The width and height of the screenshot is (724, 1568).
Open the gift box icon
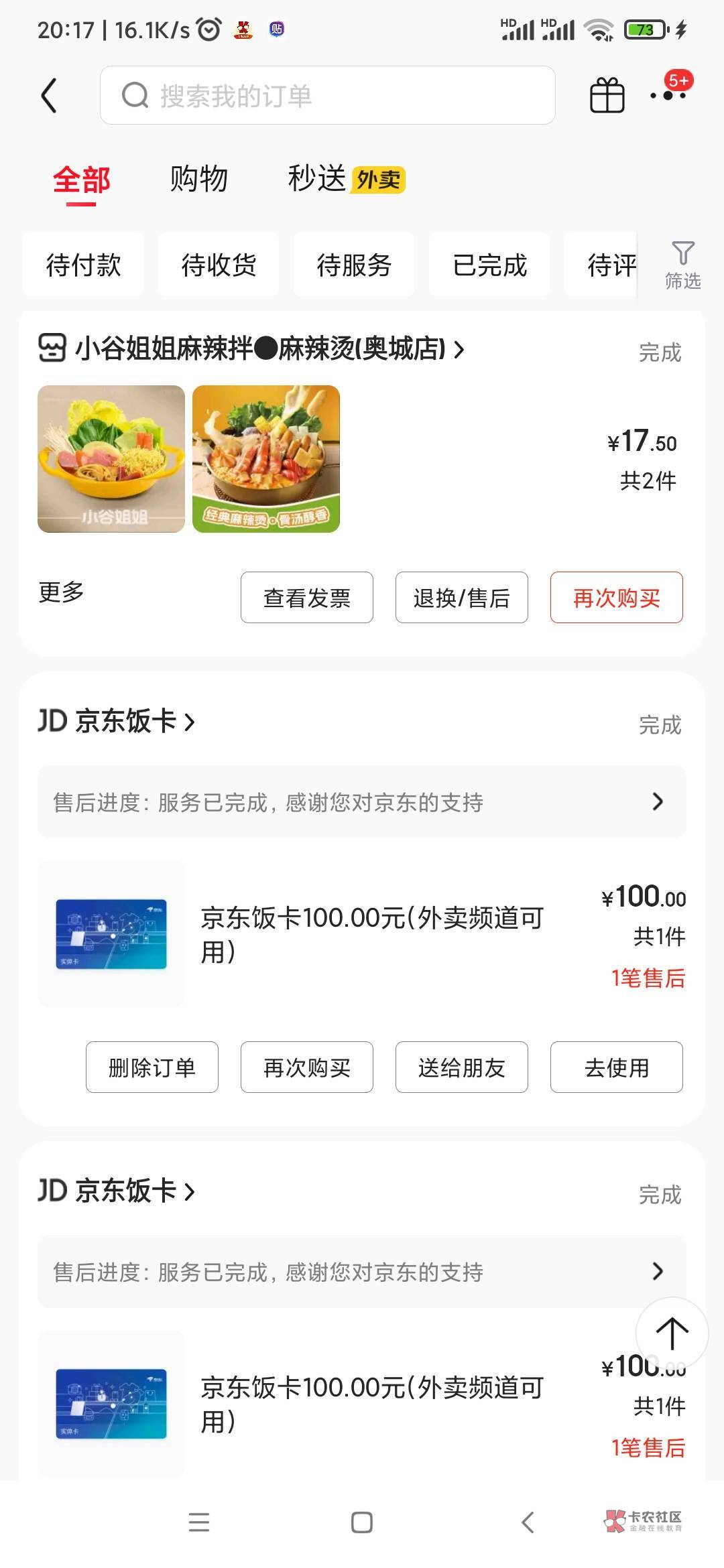[x=607, y=95]
